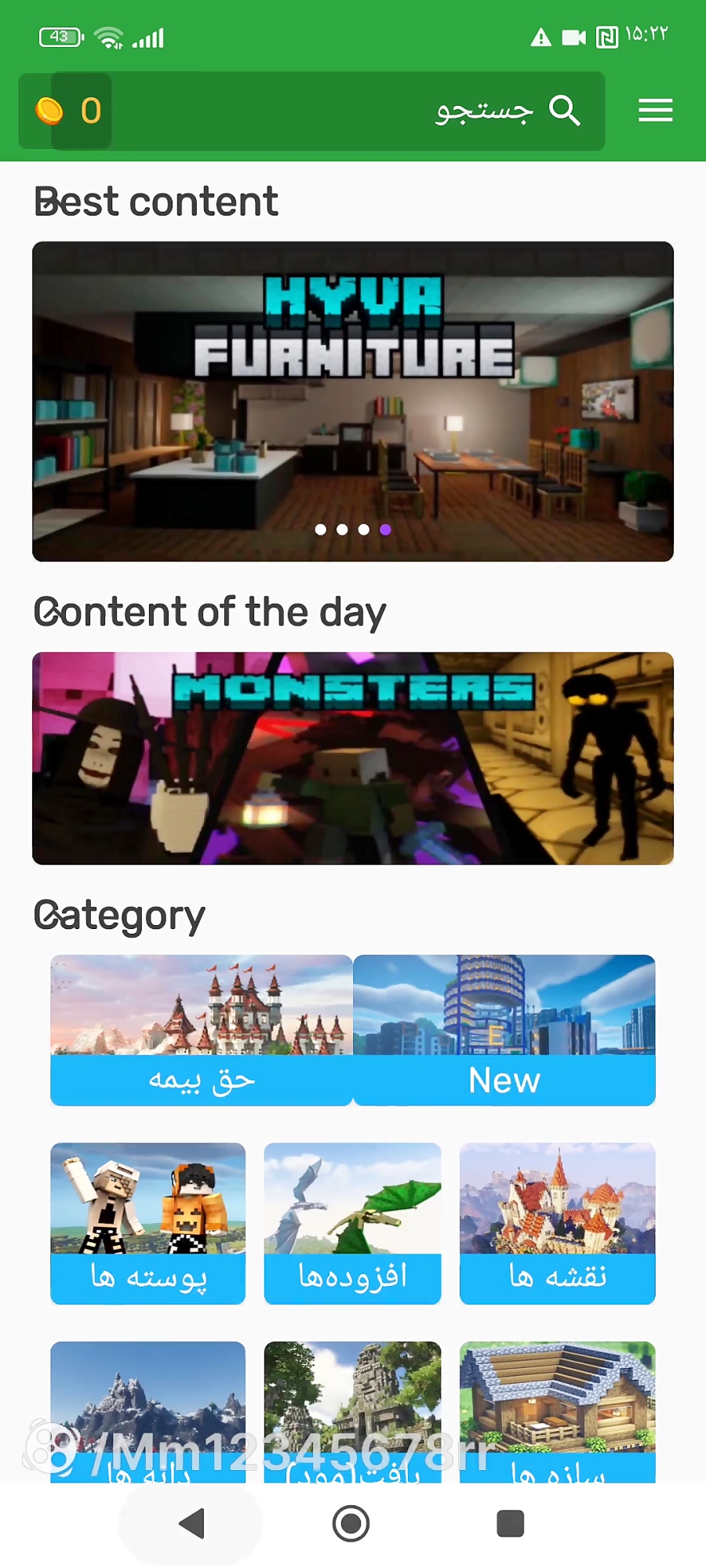The width and height of the screenshot is (706, 1568).
Task: Open the افزودهها category
Action: pyautogui.click(x=353, y=1223)
